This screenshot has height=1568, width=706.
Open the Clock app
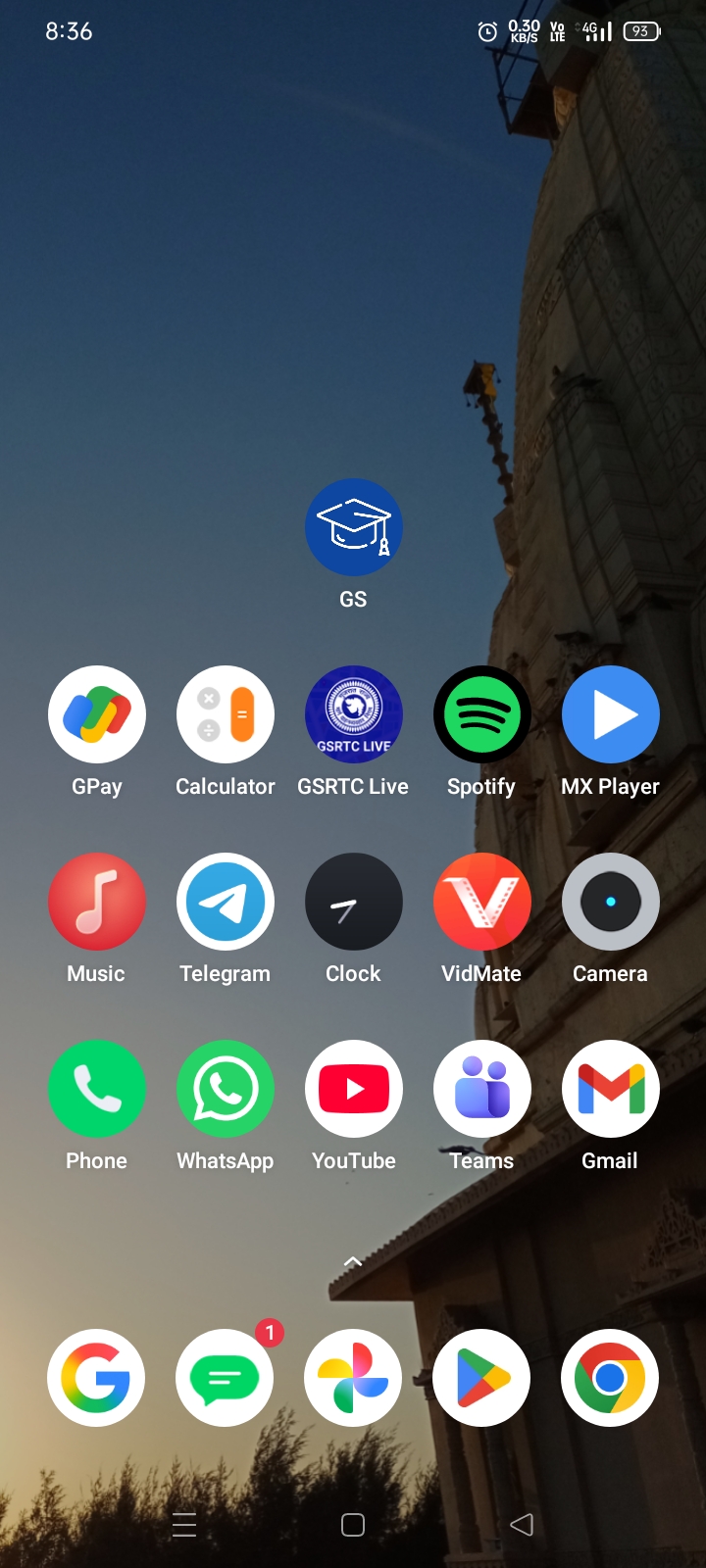pyautogui.click(x=353, y=902)
